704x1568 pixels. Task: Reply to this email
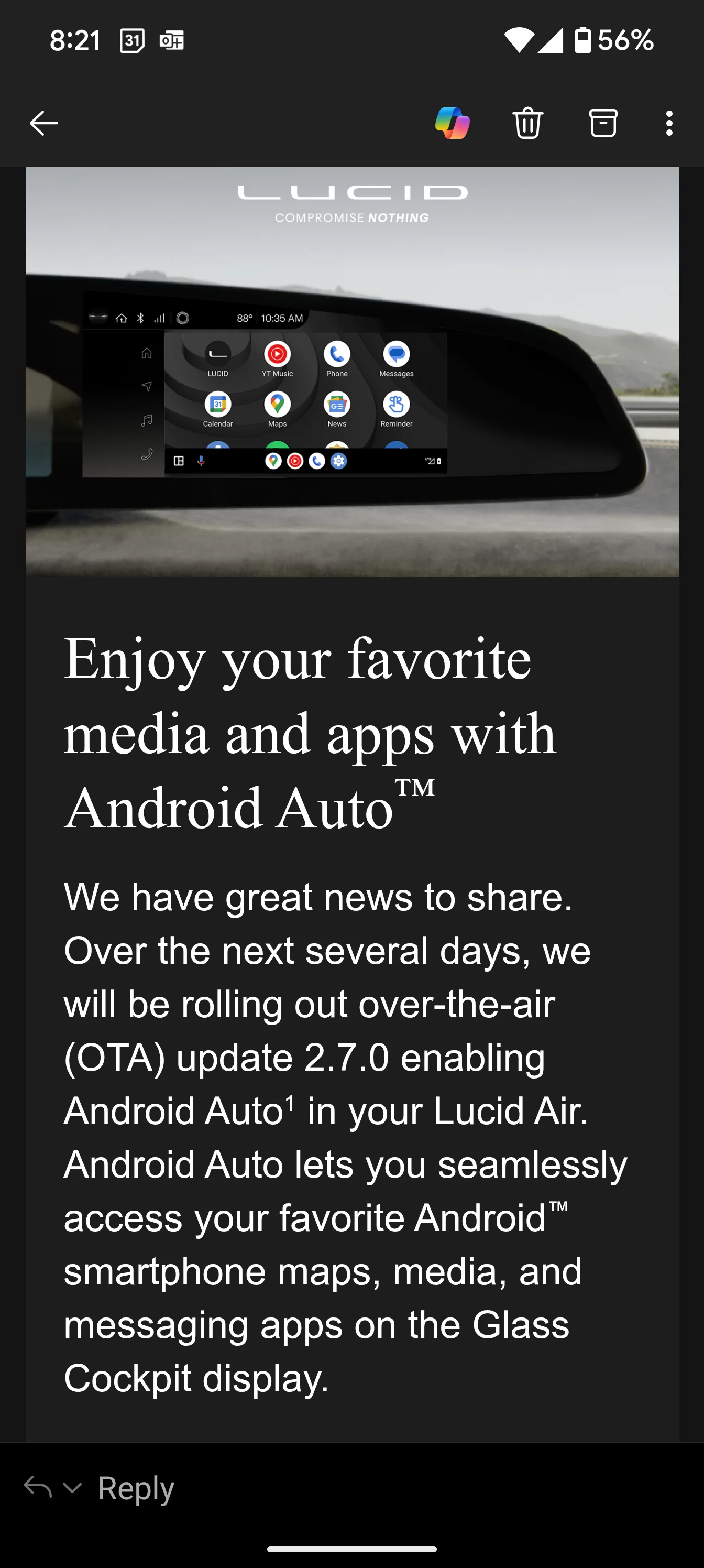click(136, 1488)
